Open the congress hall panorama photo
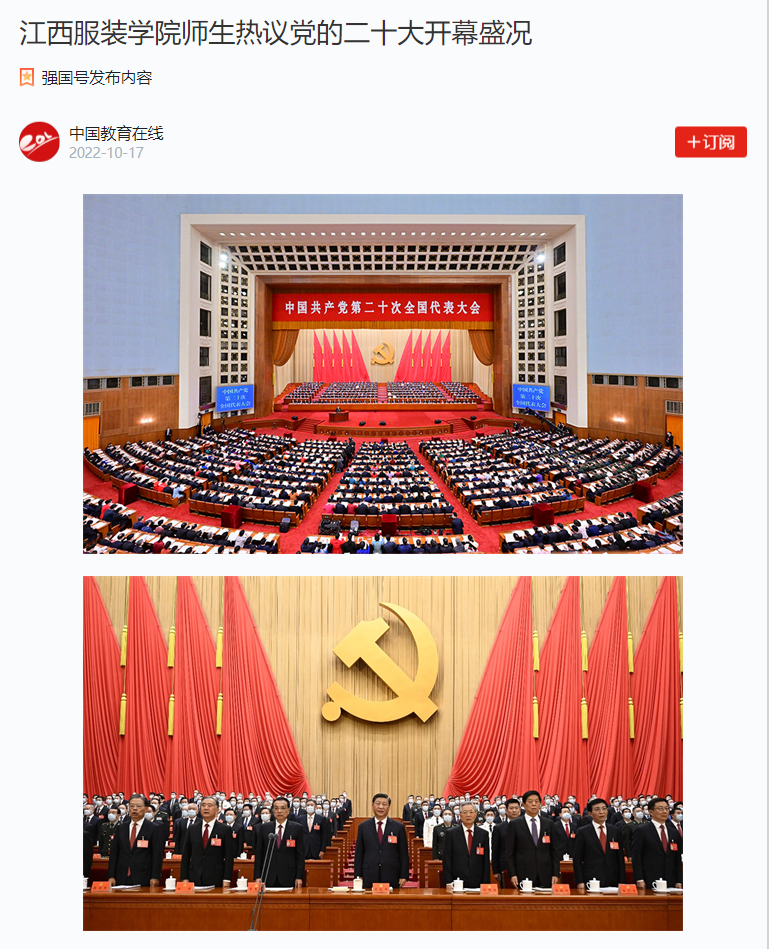The height and width of the screenshot is (949, 769). (382, 373)
